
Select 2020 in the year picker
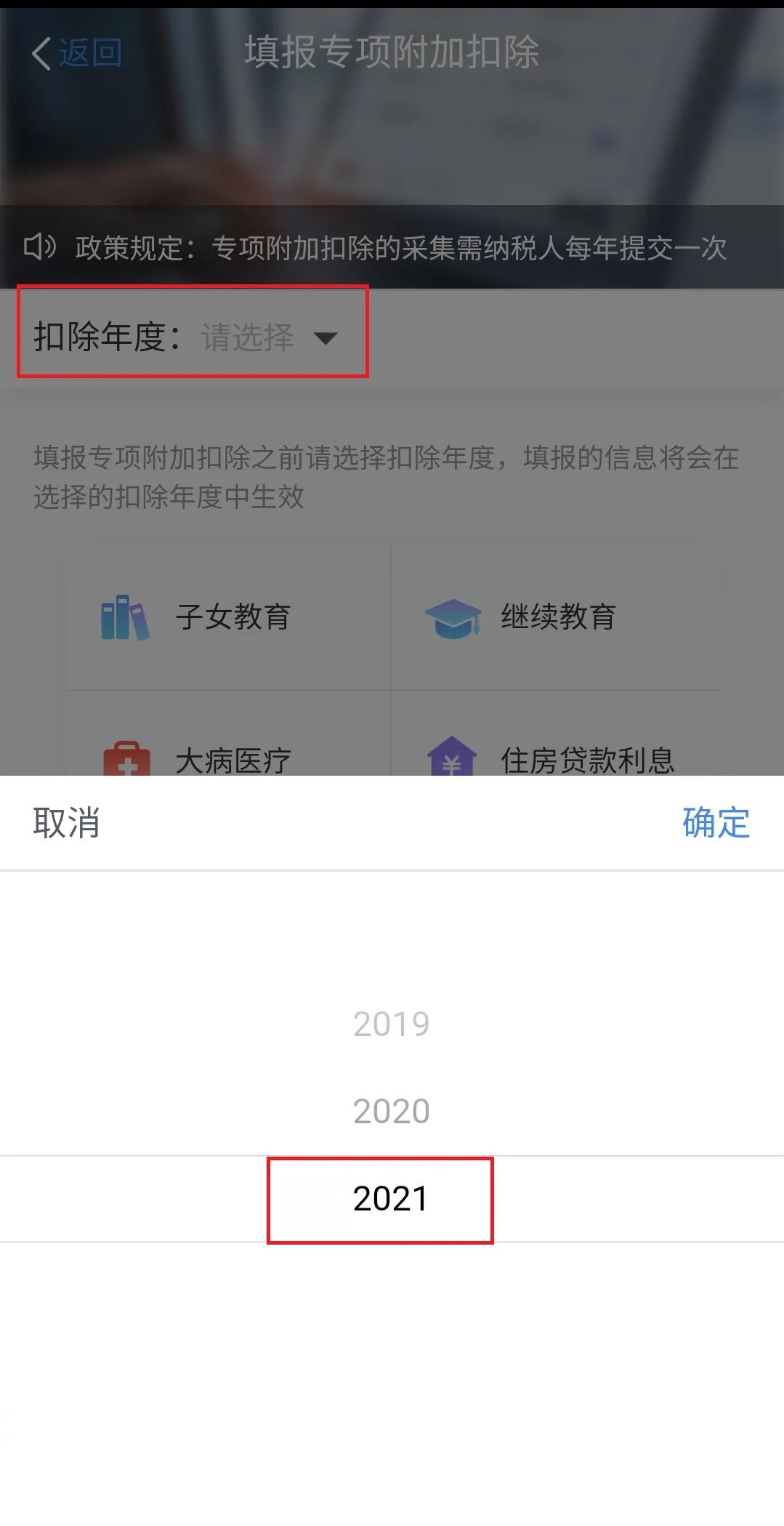click(x=392, y=1111)
